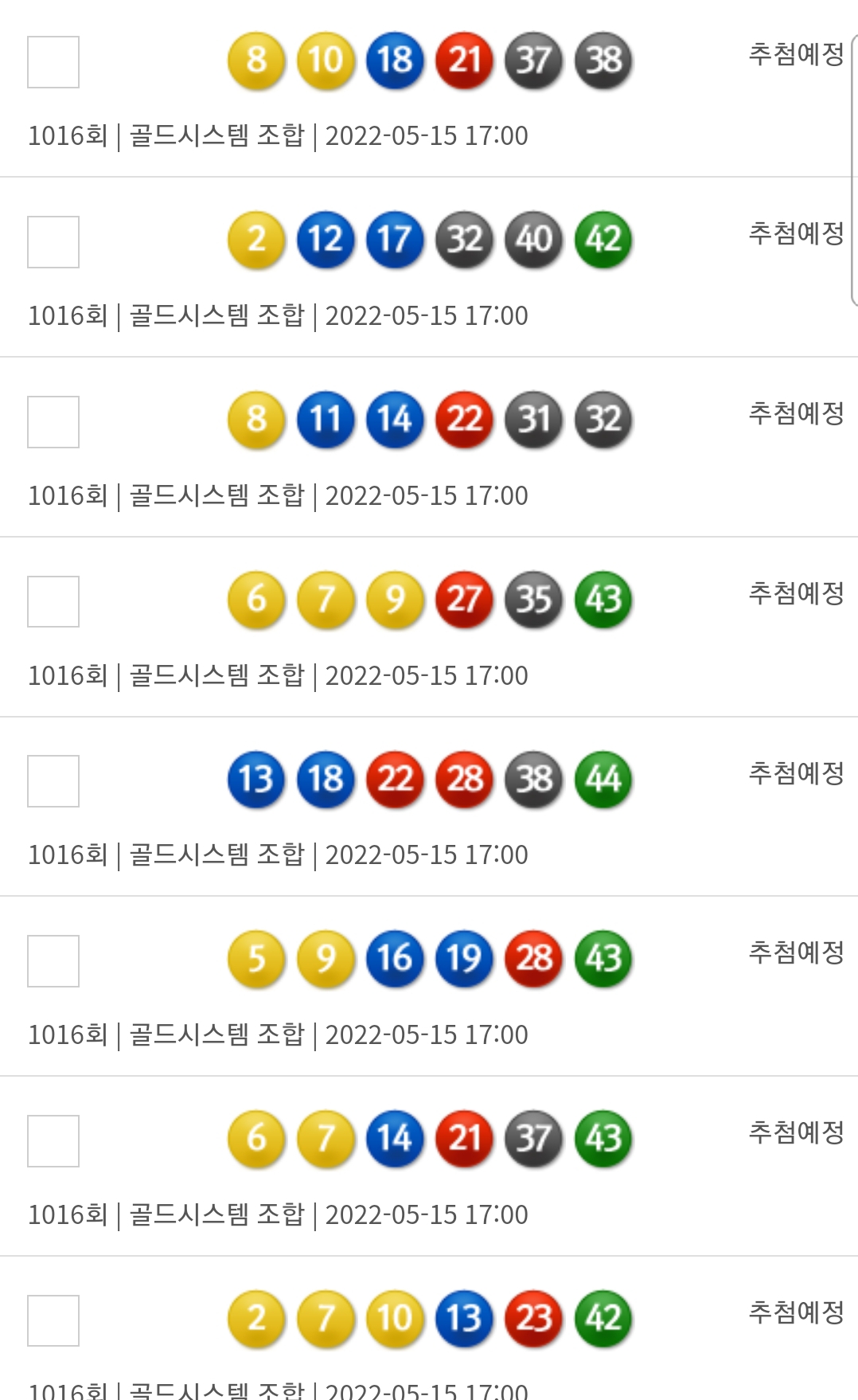Screen dimensions: 858x1400
Task: Select checkbox for numbers 2 12 17 32 40 42
Action: click(53, 242)
